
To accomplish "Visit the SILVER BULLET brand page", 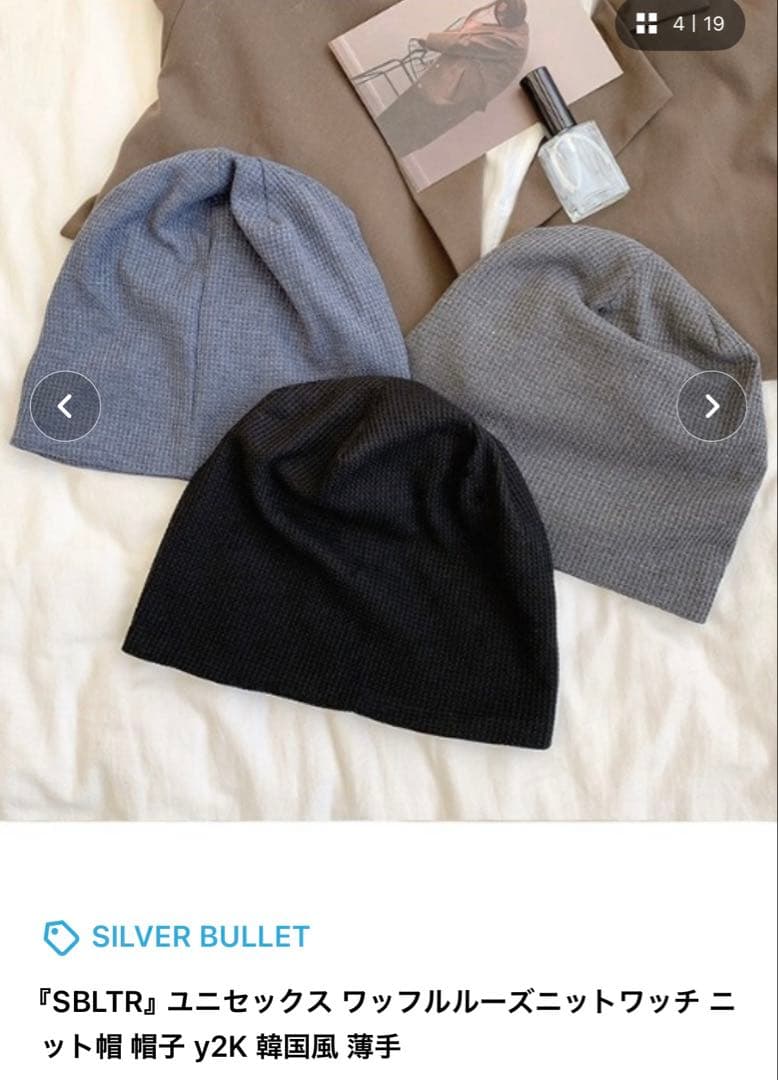I will click(x=199, y=937).
